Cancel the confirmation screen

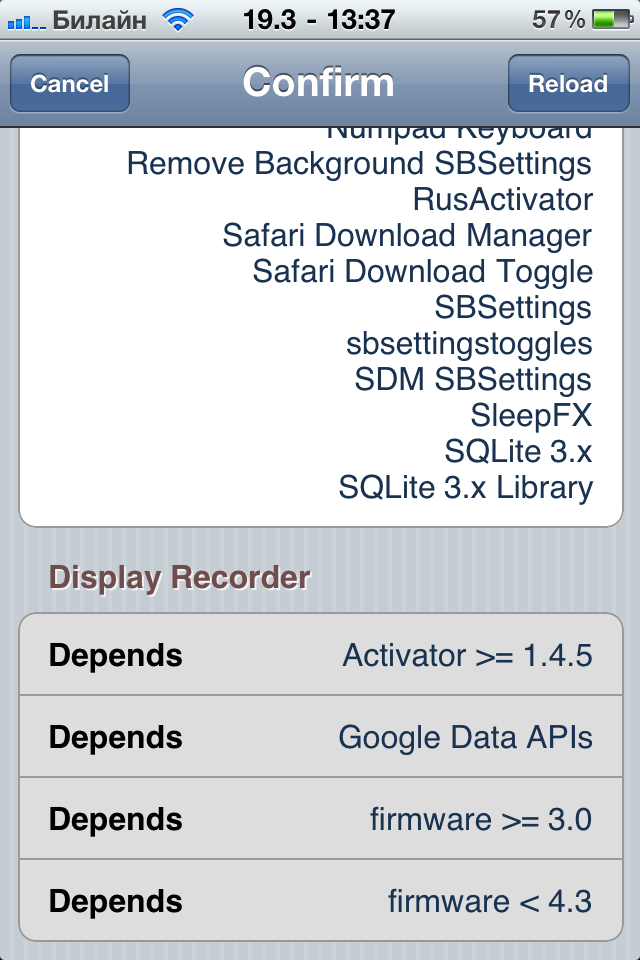tap(69, 84)
